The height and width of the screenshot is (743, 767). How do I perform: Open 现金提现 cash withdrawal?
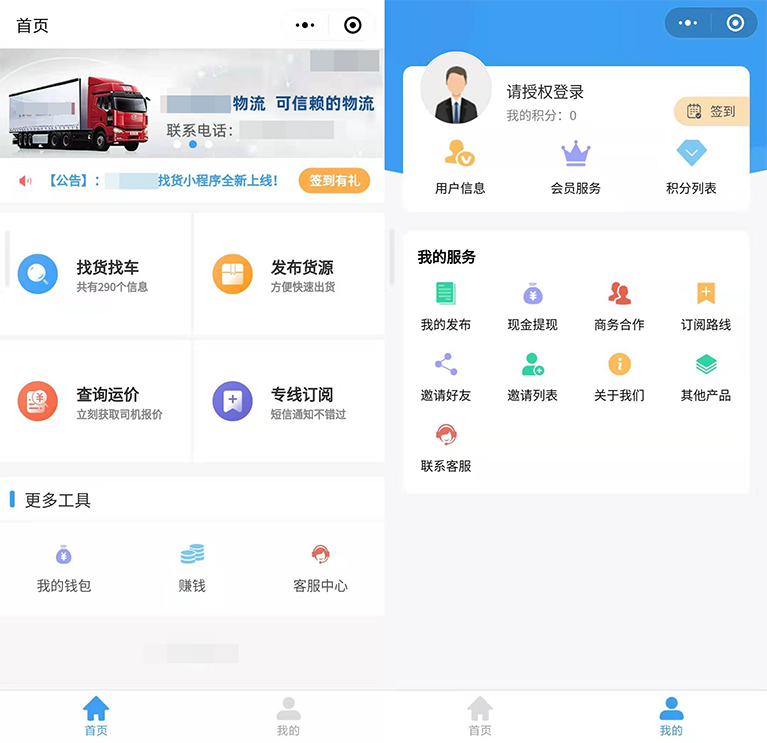point(532,306)
